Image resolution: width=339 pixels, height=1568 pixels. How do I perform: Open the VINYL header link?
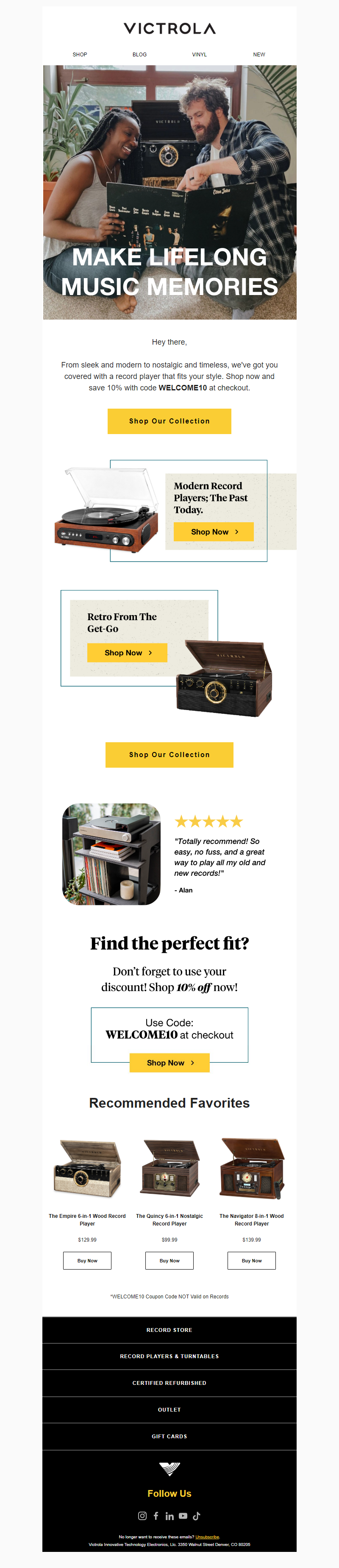coord(199,55)
